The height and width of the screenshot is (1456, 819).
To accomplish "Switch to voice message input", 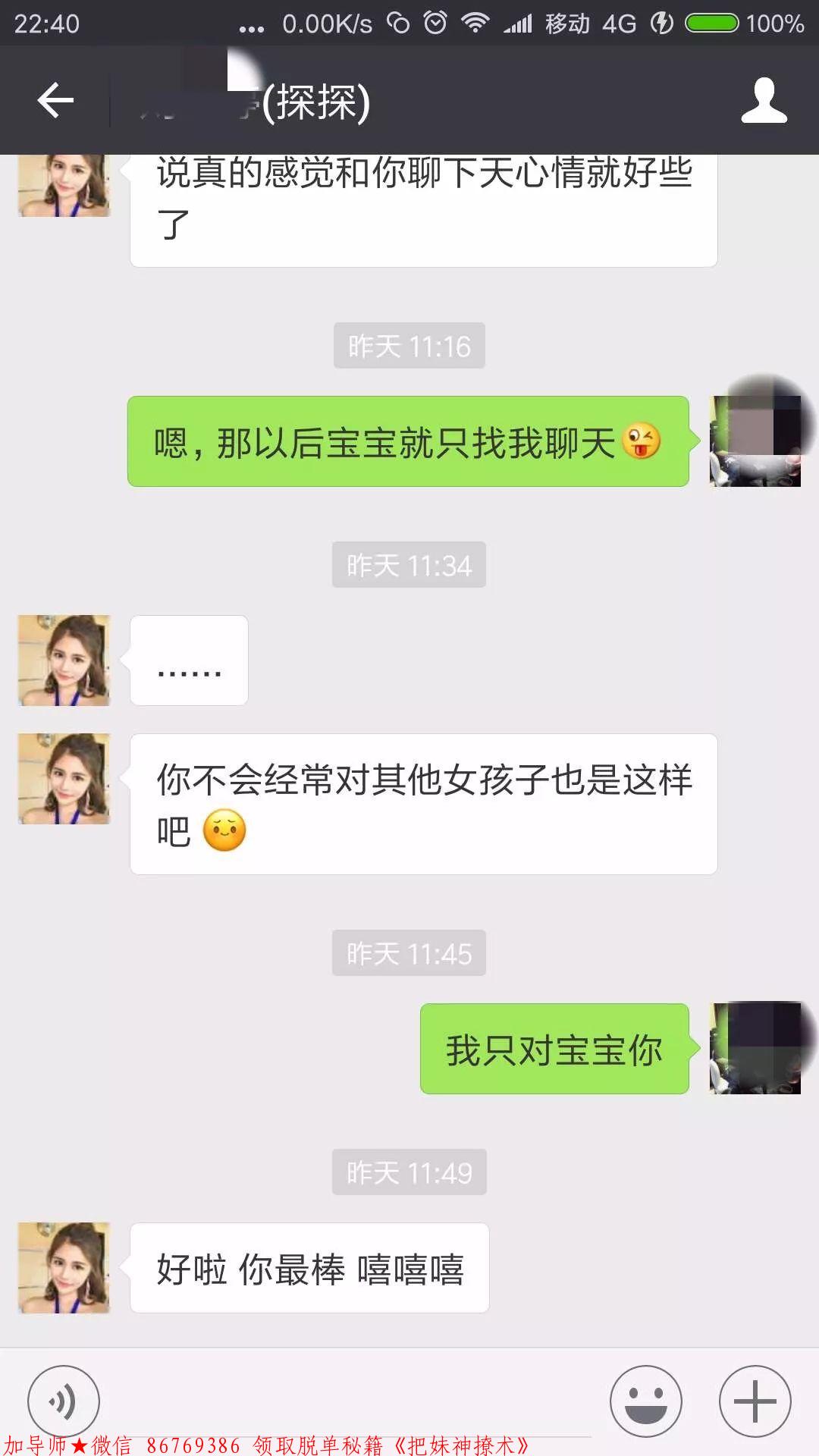I will click(x=64, y=1401).
